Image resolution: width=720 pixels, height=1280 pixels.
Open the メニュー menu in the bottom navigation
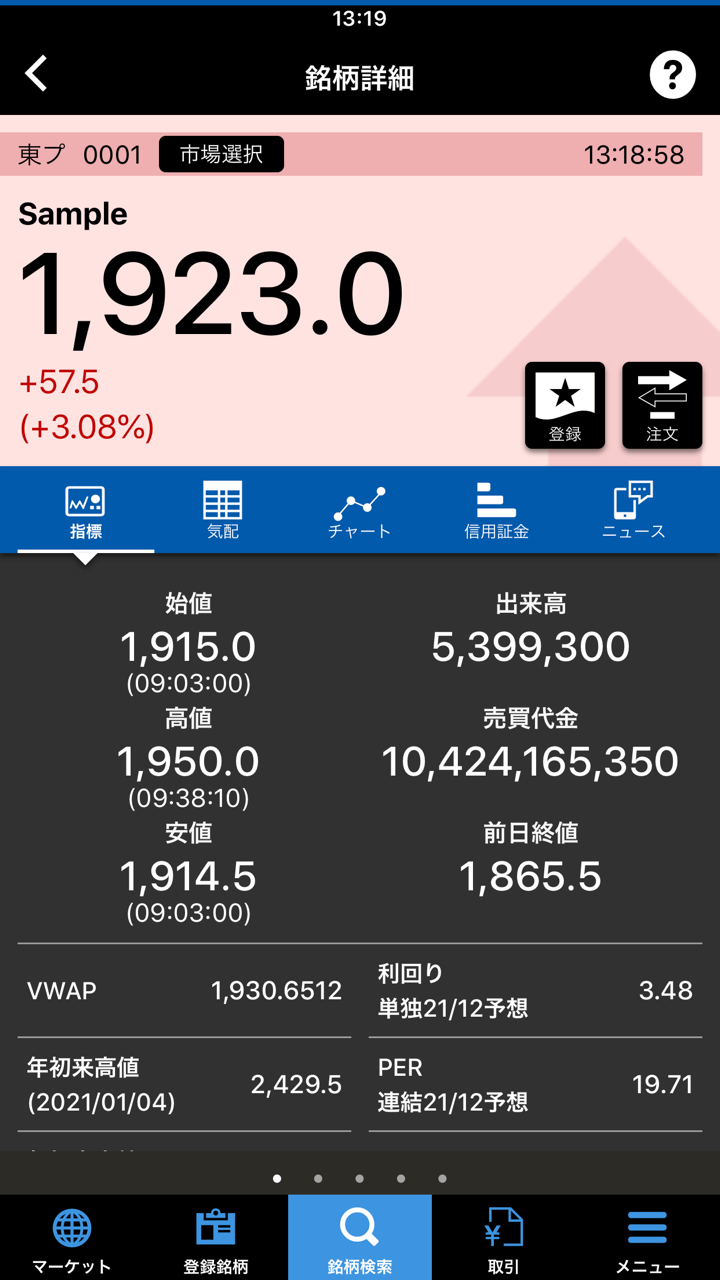(647, 1238)
